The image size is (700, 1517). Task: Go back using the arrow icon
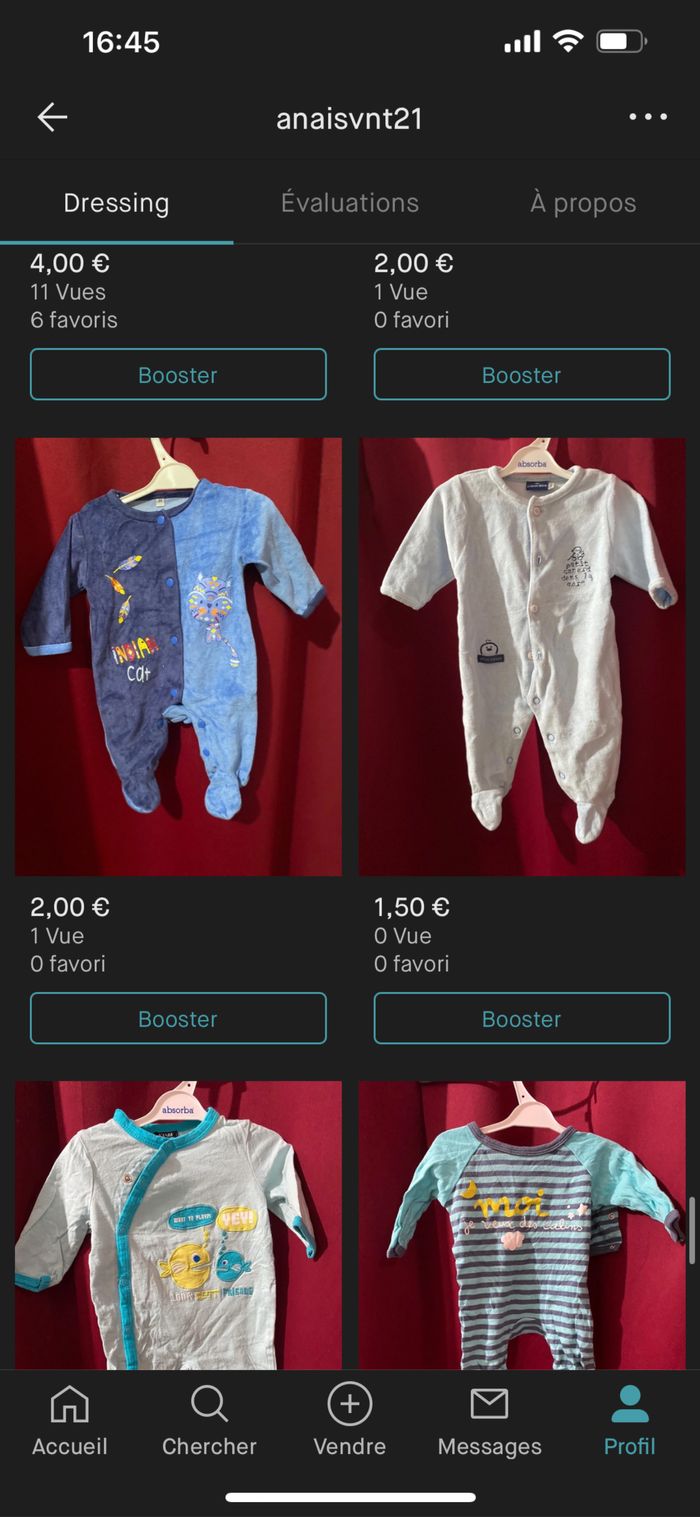tap(52, 118)
